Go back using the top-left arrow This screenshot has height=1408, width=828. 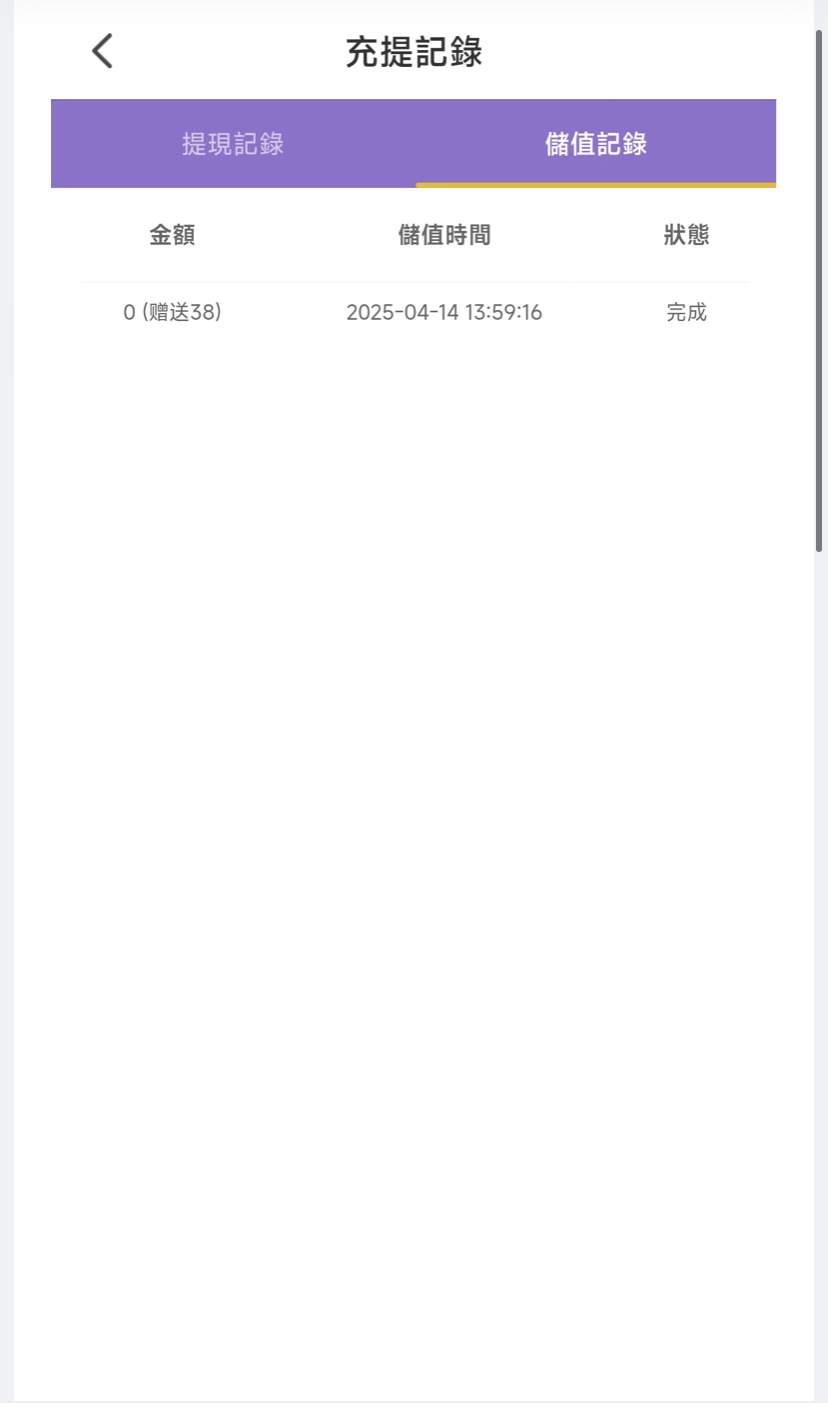102,51
